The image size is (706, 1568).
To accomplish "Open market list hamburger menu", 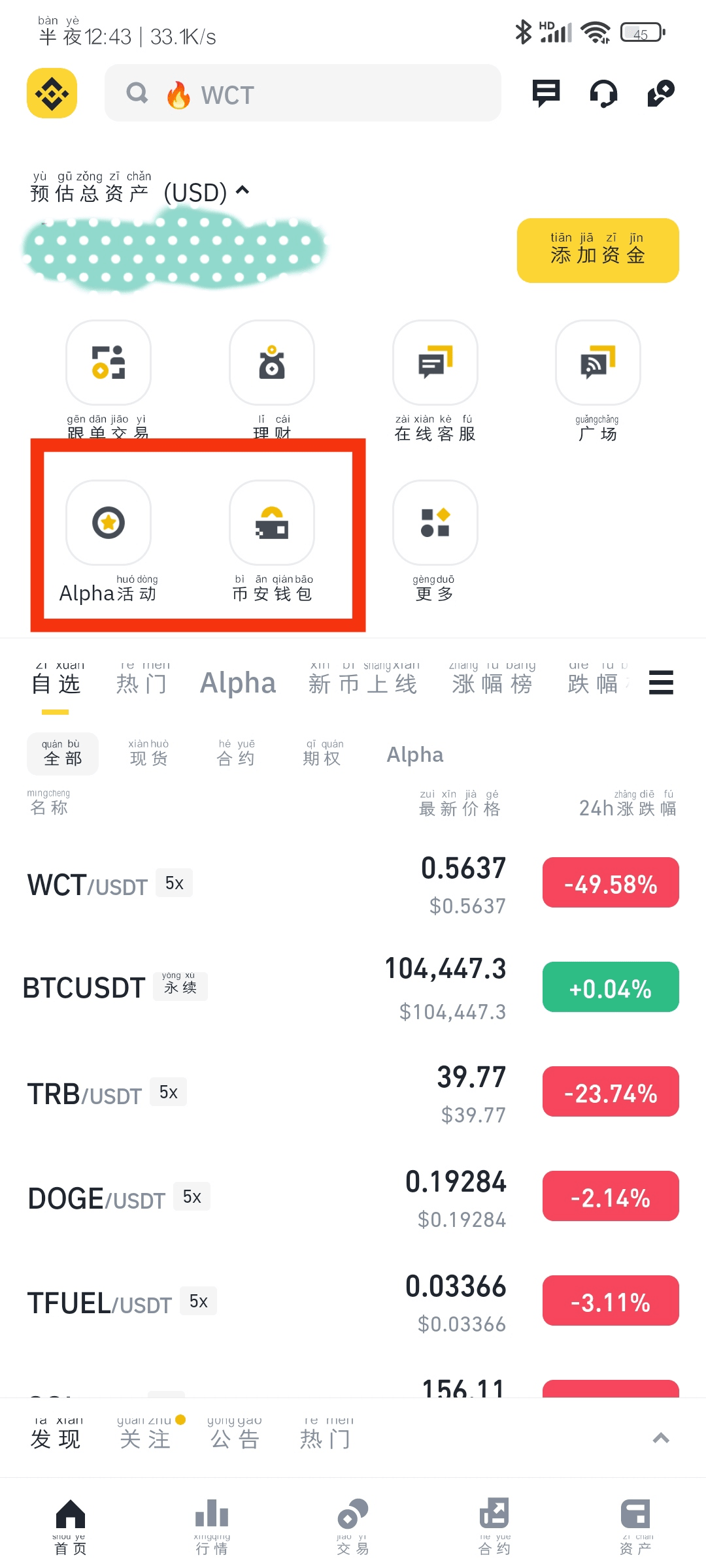I will coord(661,683).
